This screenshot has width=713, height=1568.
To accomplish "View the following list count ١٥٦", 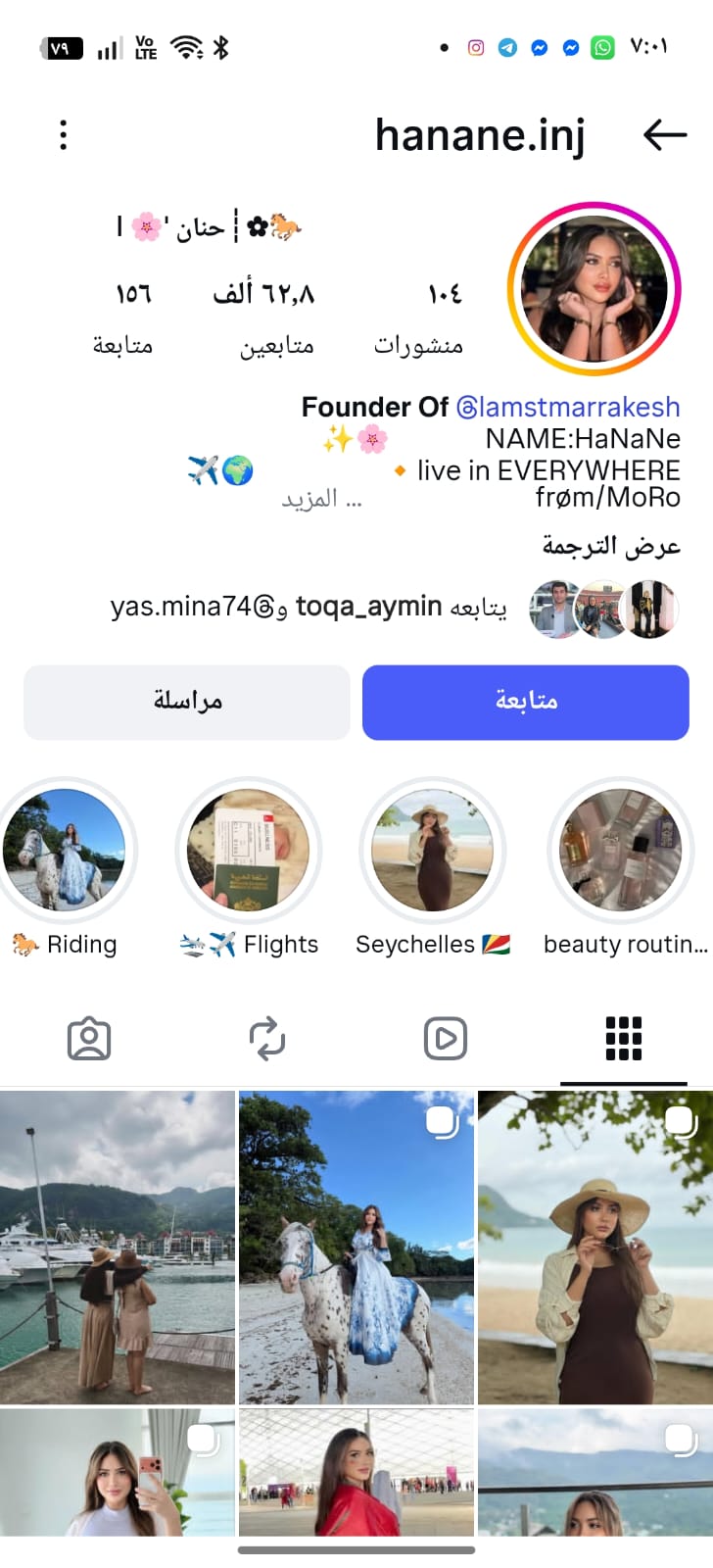I will point(123,317).
